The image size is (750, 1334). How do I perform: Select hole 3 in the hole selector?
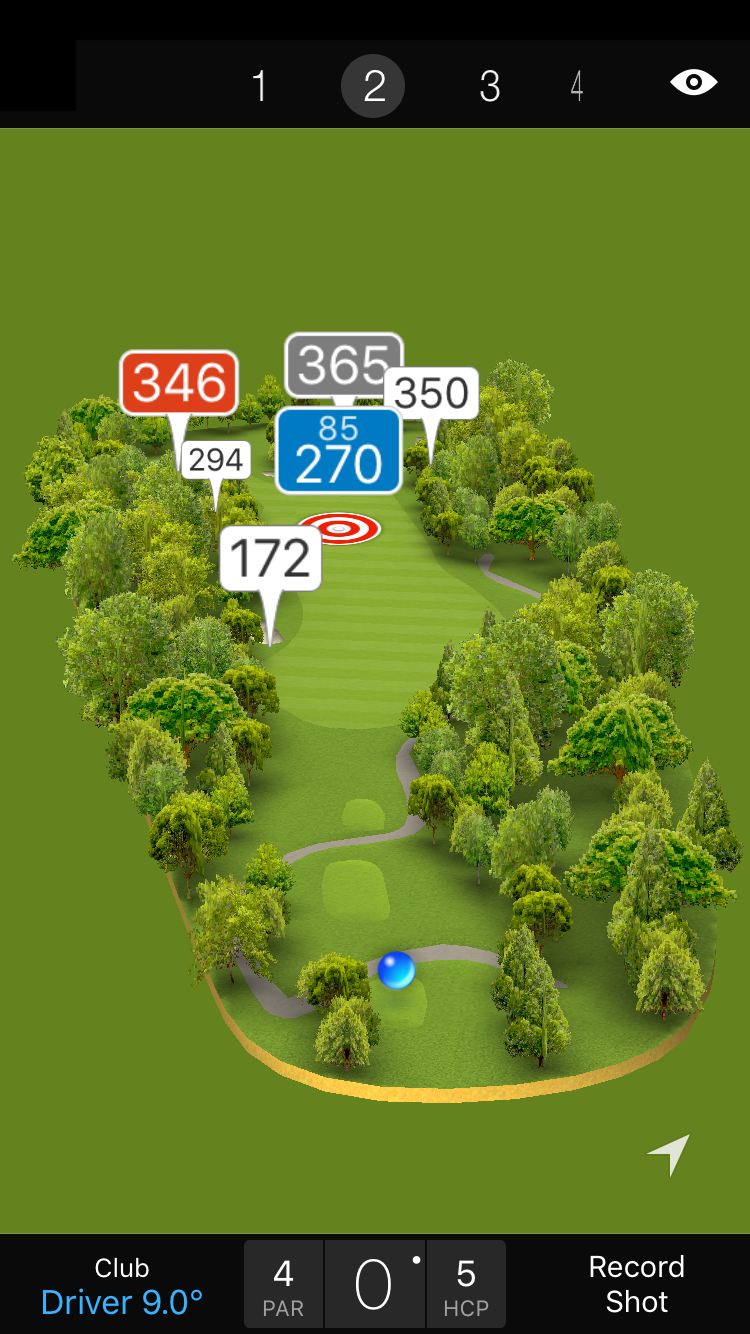[489, 86]
